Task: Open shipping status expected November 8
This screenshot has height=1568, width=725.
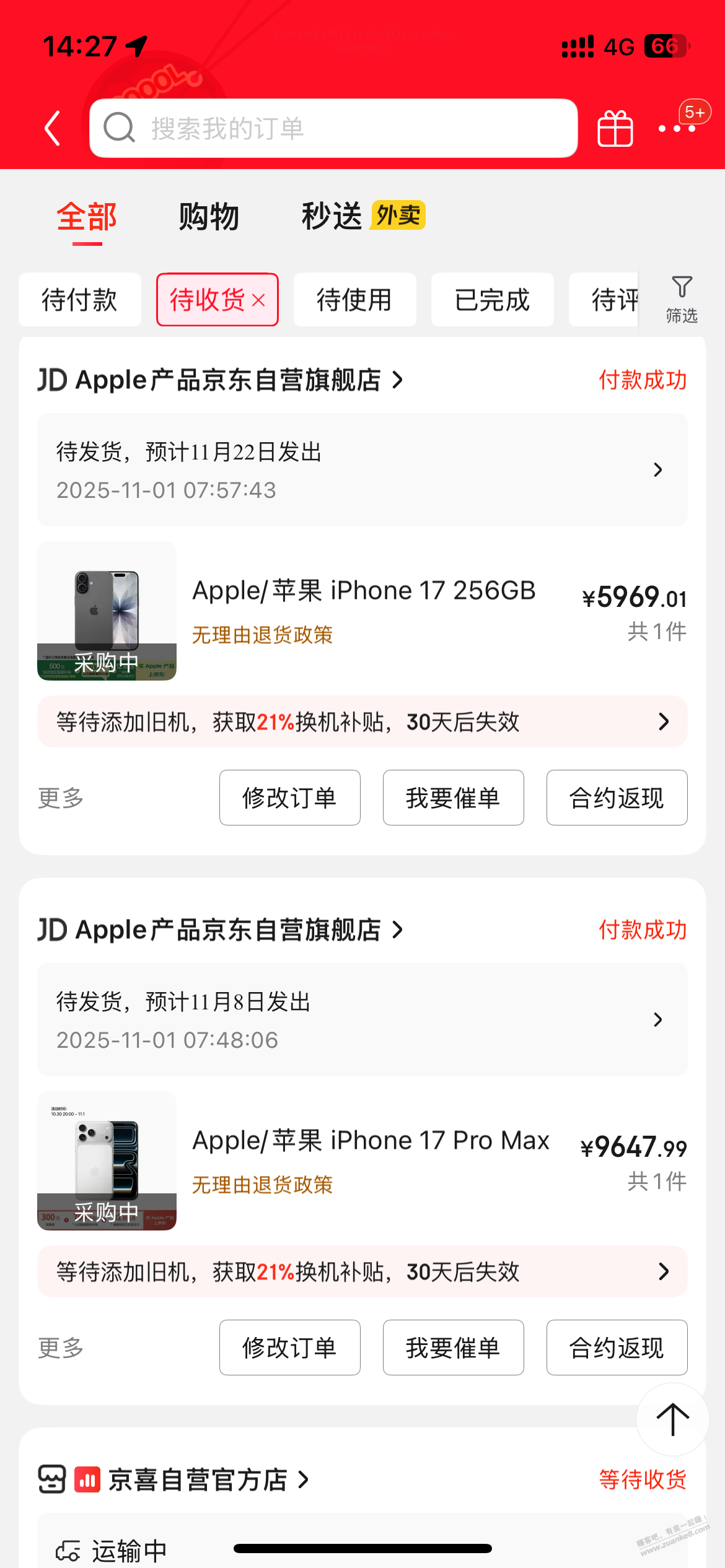Action: point(362,1019)
